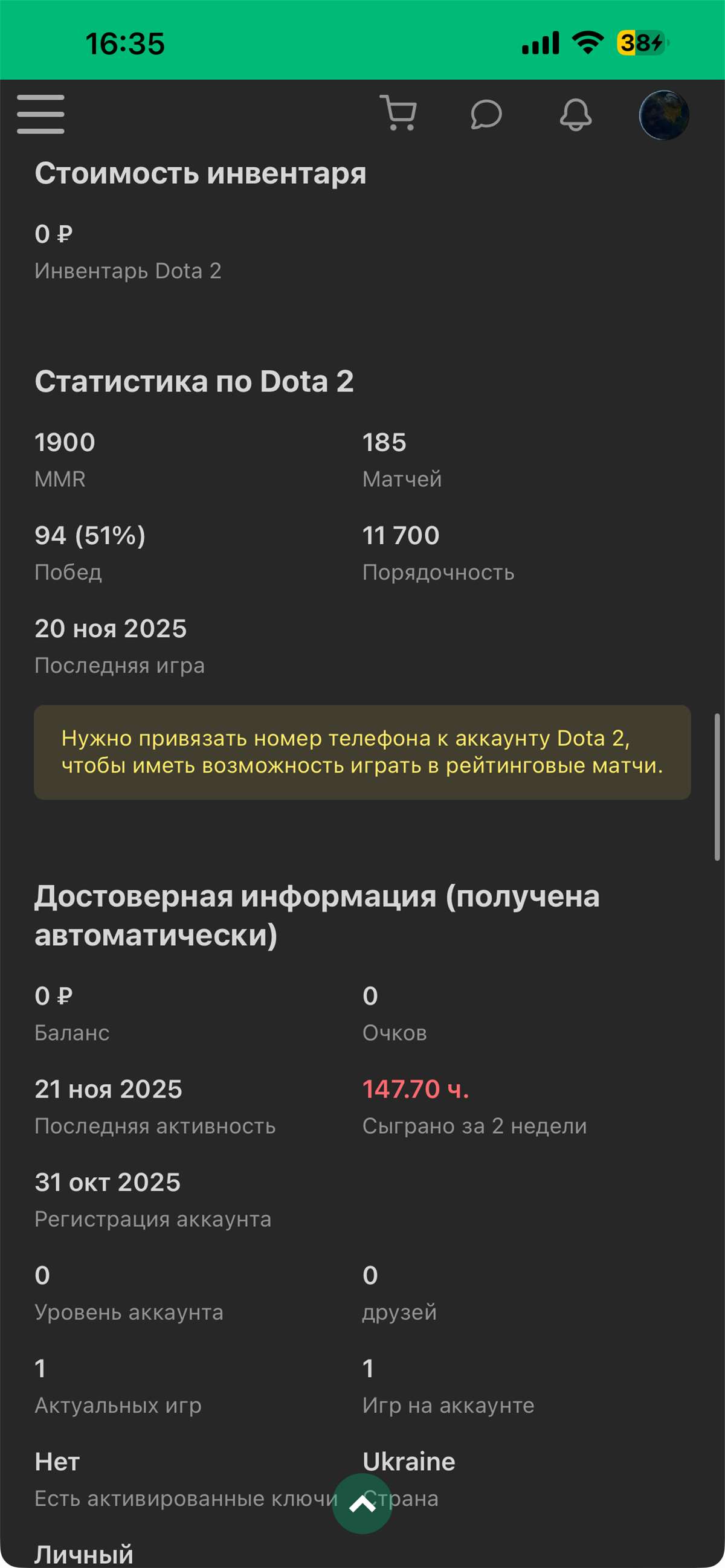The height and width of the screenshot is (1568, 725).
Task: Tap the Wi-Fi indicator in status bar
Action: pyautogui.click(x=588, y=43)
